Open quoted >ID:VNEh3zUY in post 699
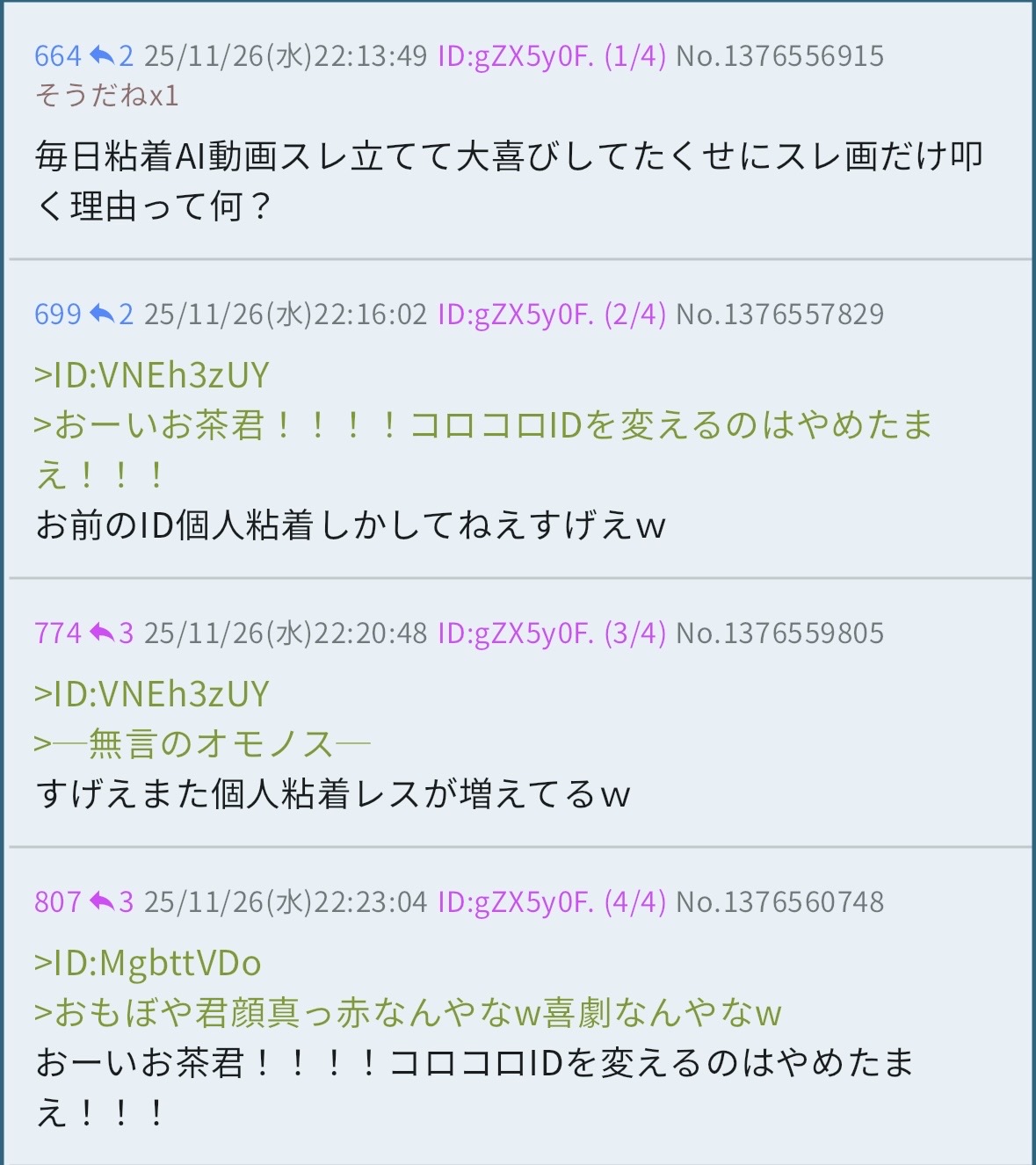 point(152,375)
